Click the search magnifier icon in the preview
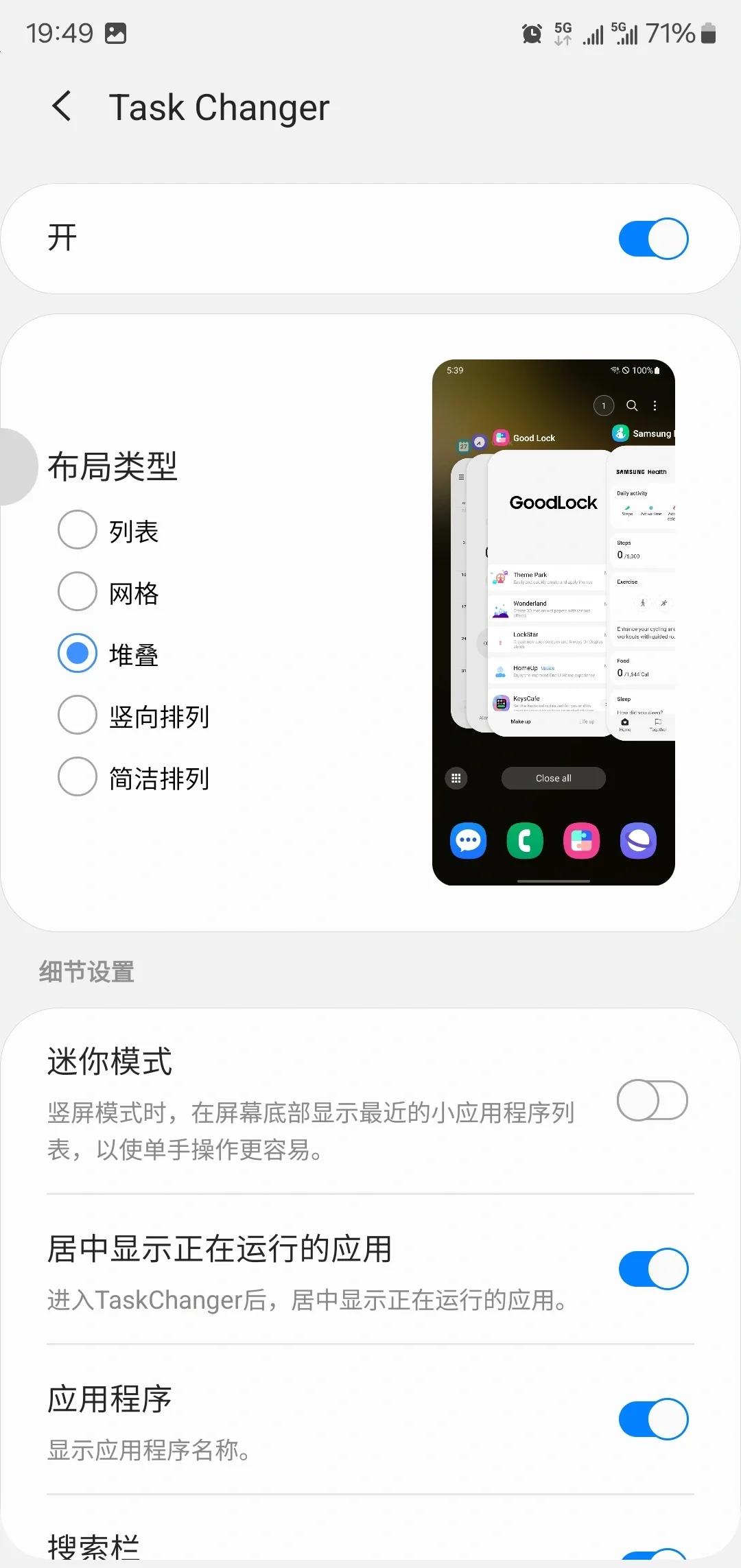This screenshot has height=1568, width=741. 631,405
